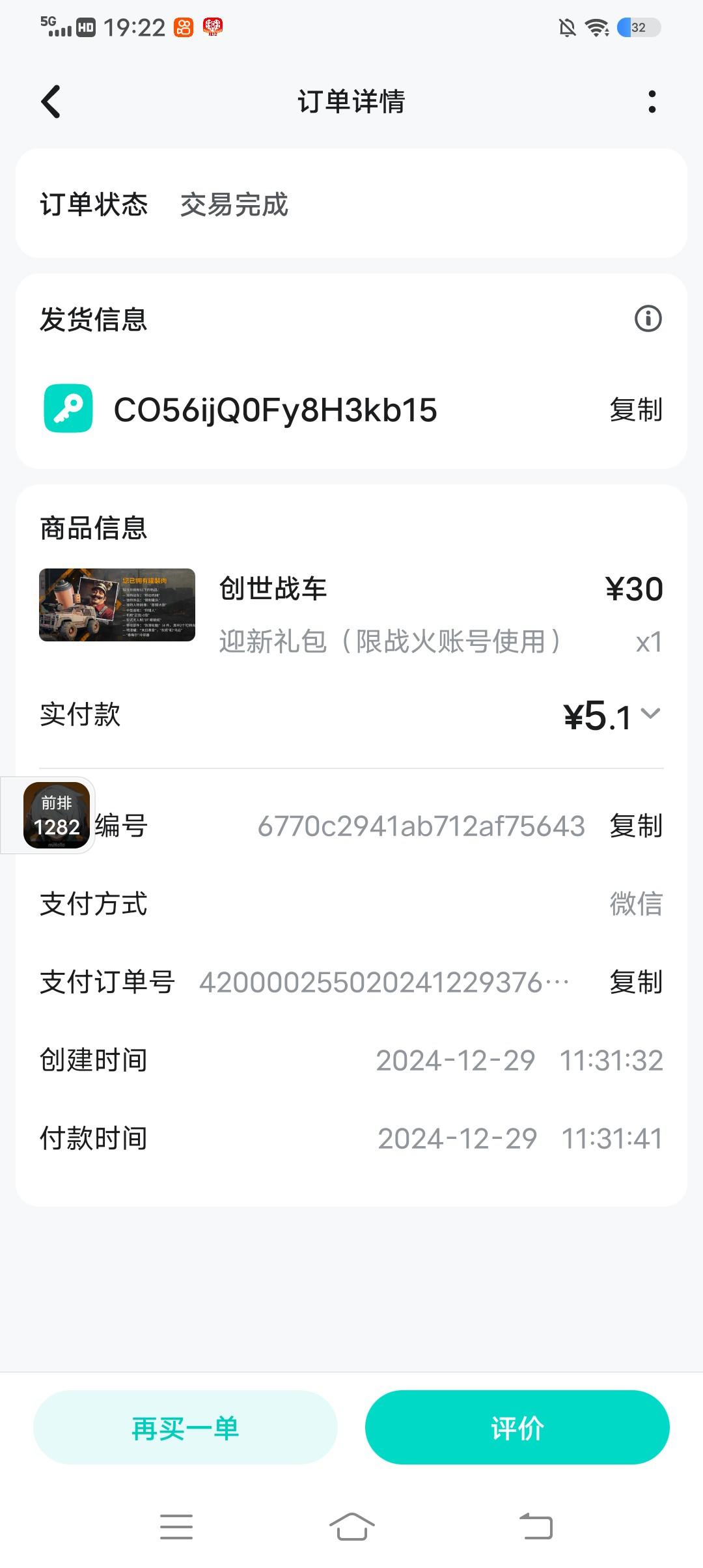Copy the payment order number
This screenshot has width=703, height=1568.
pos(635,982)
